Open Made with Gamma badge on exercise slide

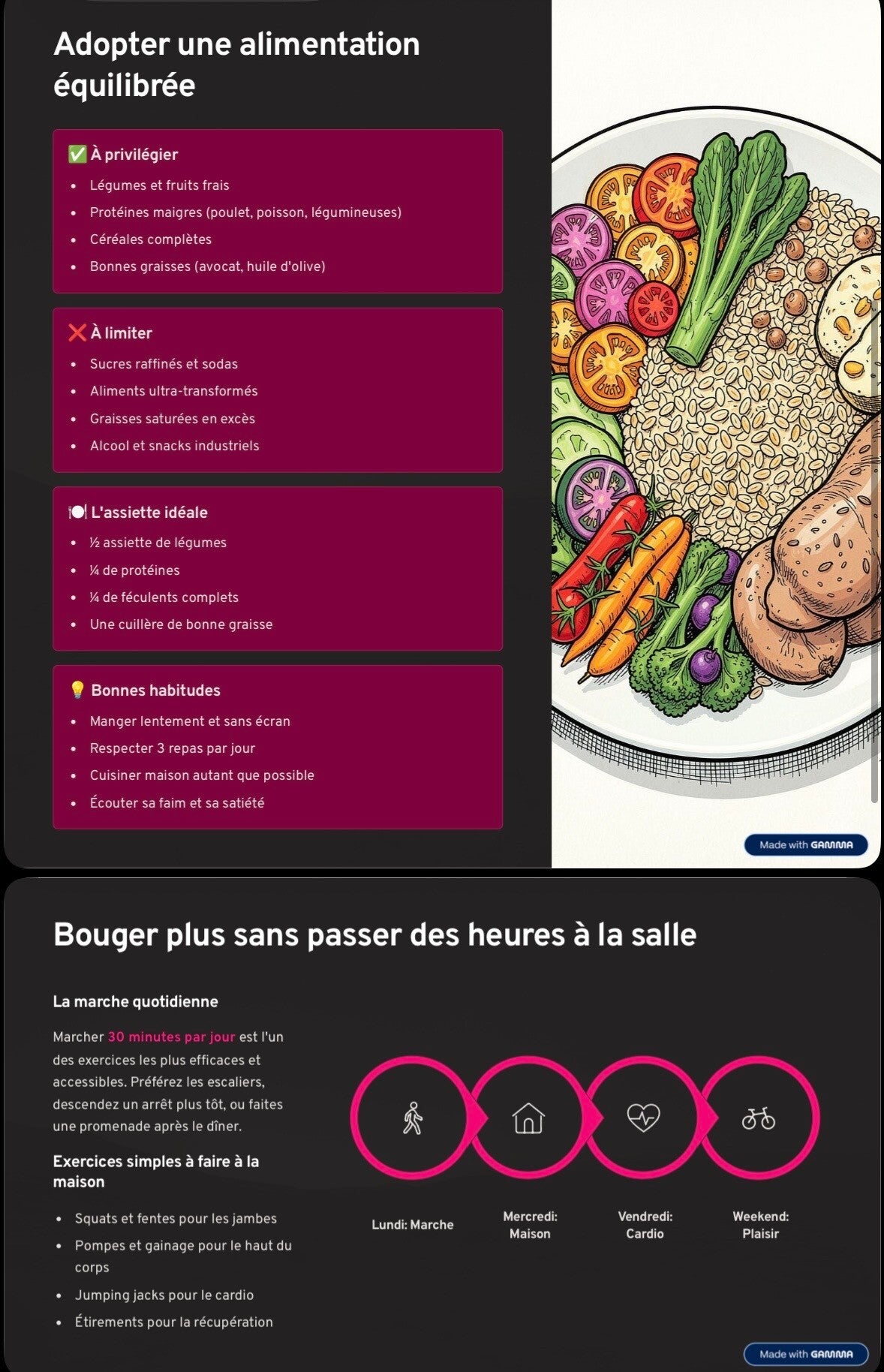pyautogui.click(x=805, y=1354)
